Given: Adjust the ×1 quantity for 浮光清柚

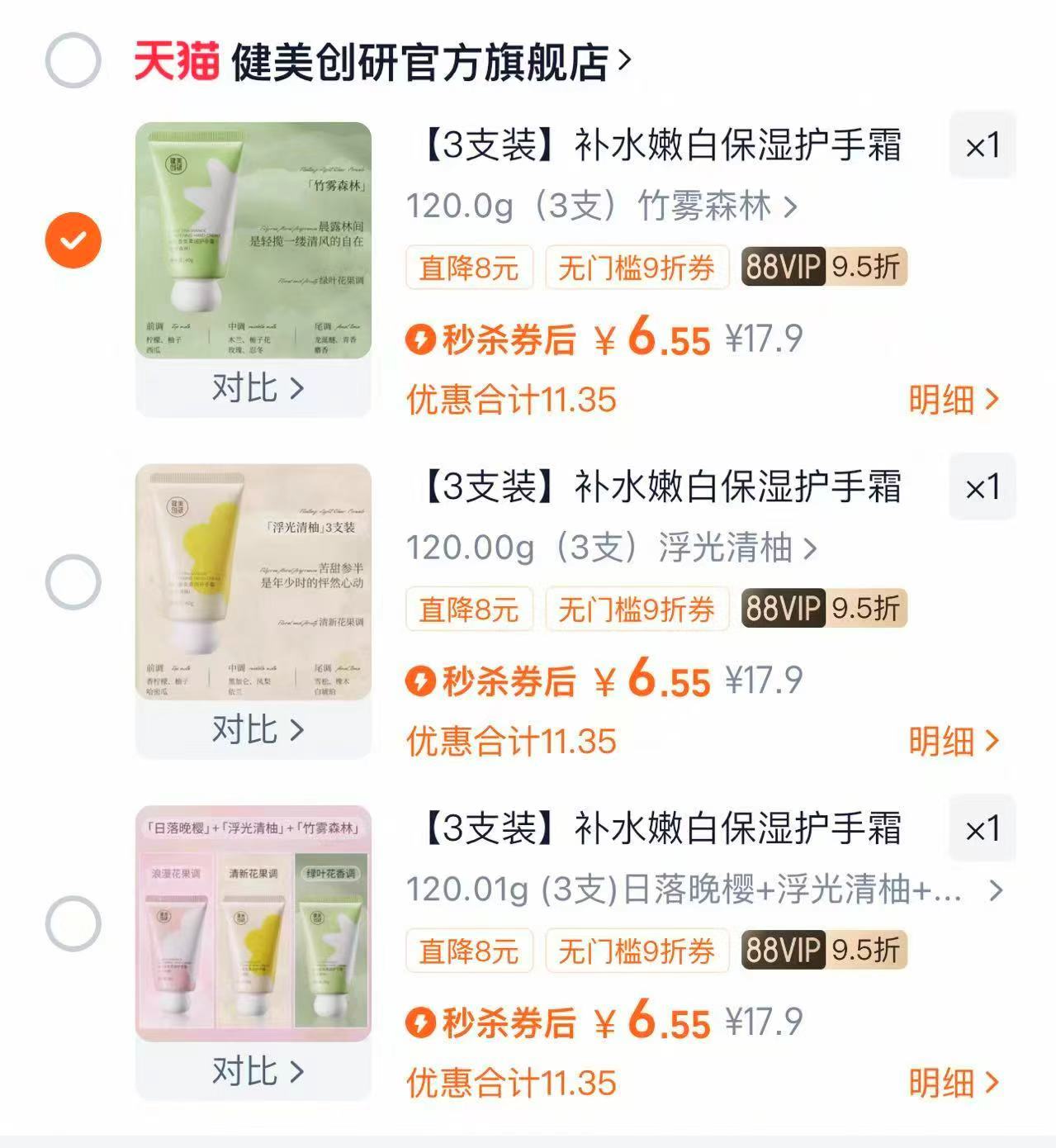Looking at the screenshot, I should point(982,487).
